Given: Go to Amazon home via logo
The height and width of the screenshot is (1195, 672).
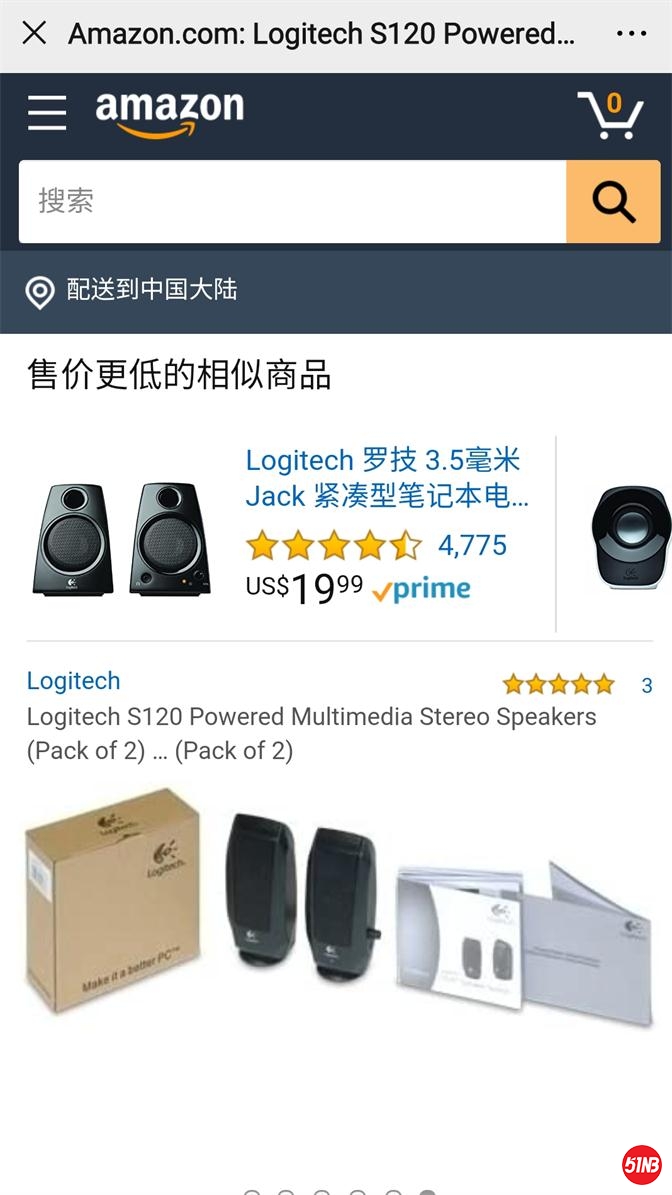Looking at the screenshot, I should click(169, 113).
